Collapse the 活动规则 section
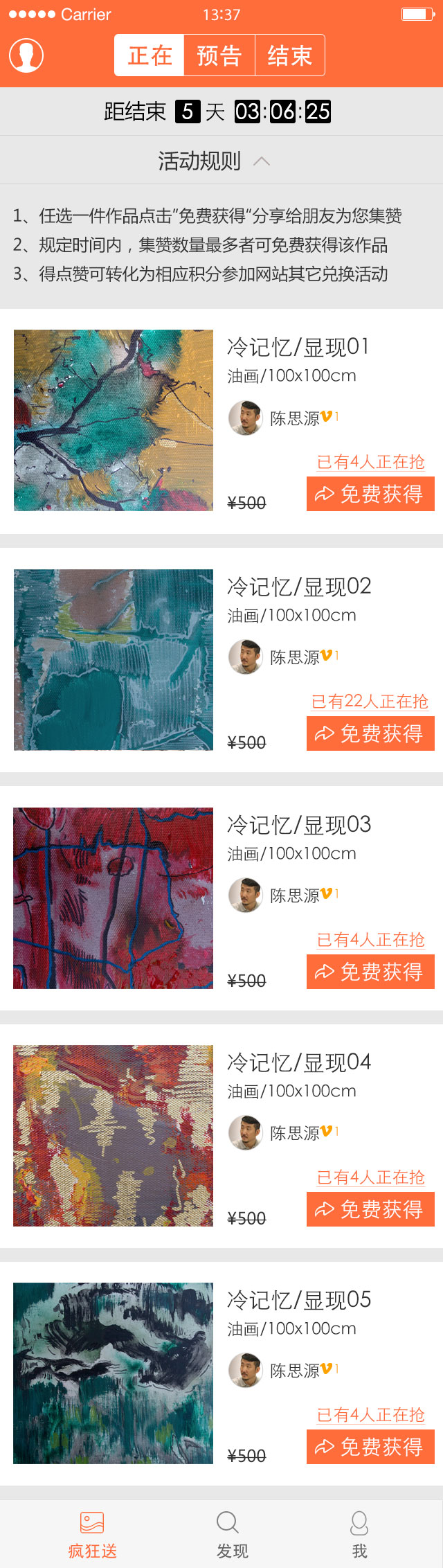 tap(262, 161)
